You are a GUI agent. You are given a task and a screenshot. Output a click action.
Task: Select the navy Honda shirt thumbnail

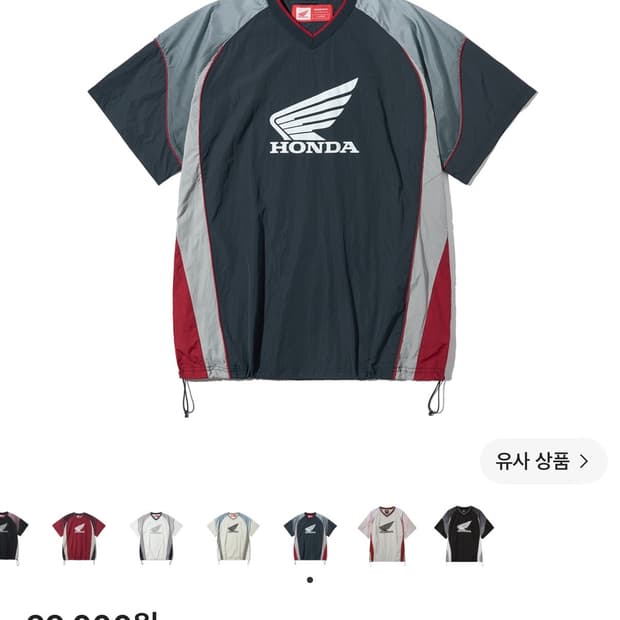click(310, 536)
